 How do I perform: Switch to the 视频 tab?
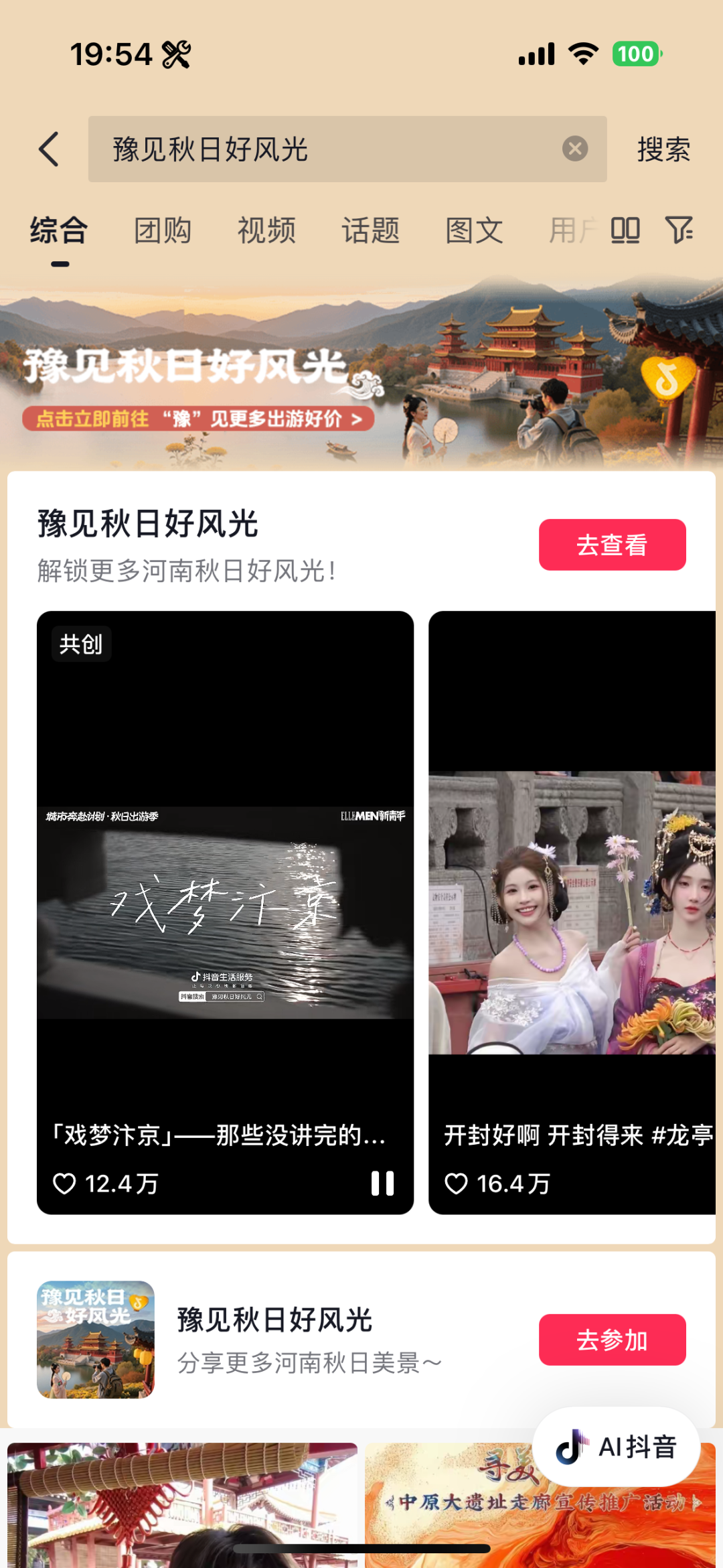coord(266,230)
